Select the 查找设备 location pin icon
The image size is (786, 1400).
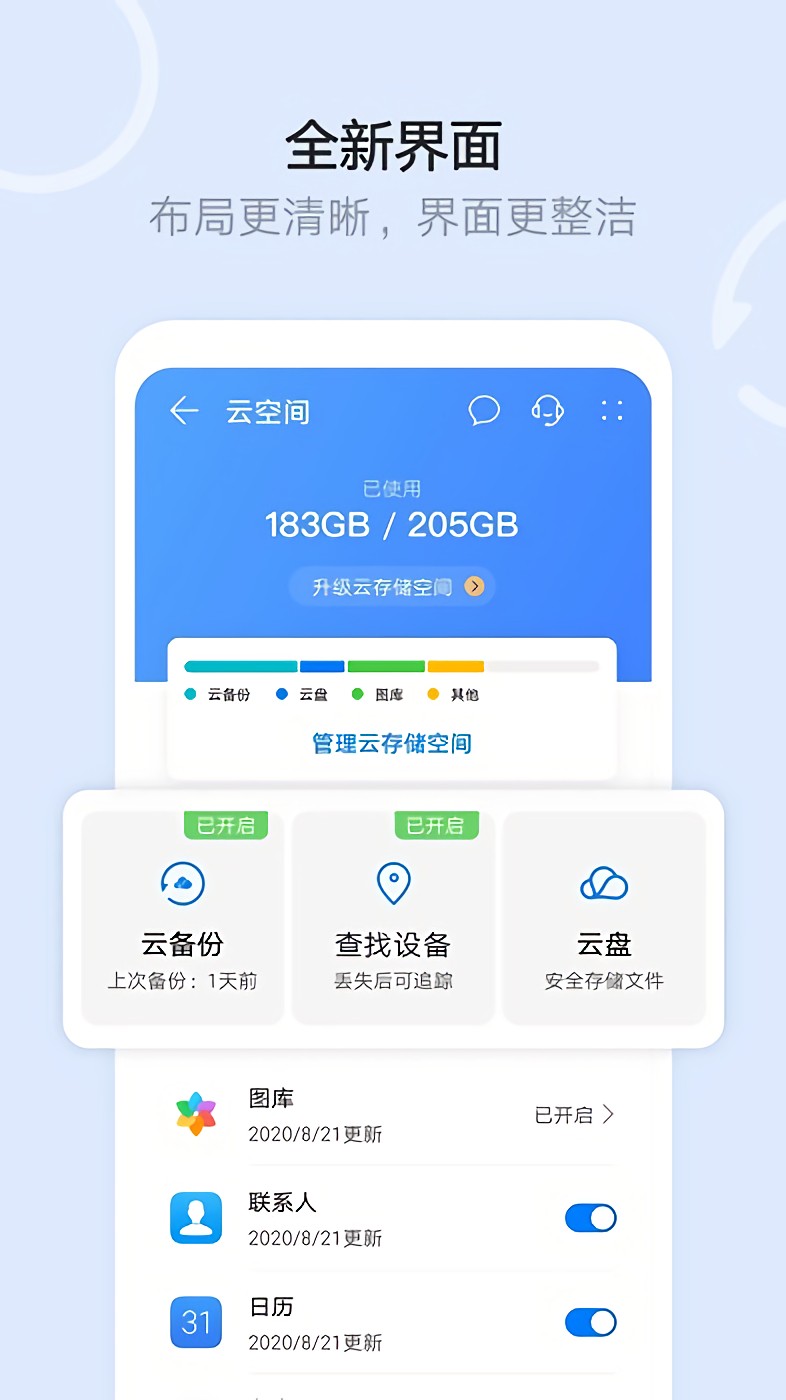392,881
